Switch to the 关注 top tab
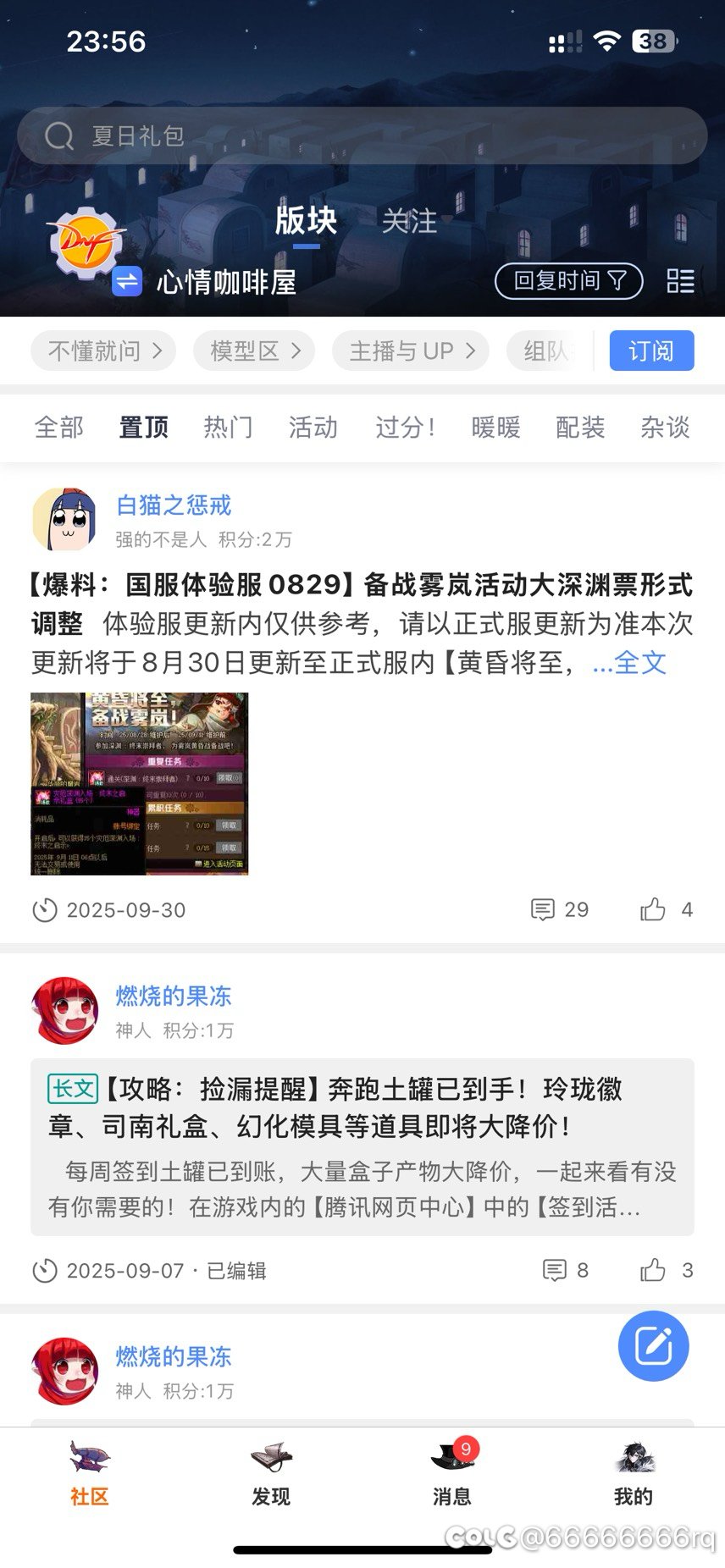725x1568 pixels. click(x=409, y=222)
